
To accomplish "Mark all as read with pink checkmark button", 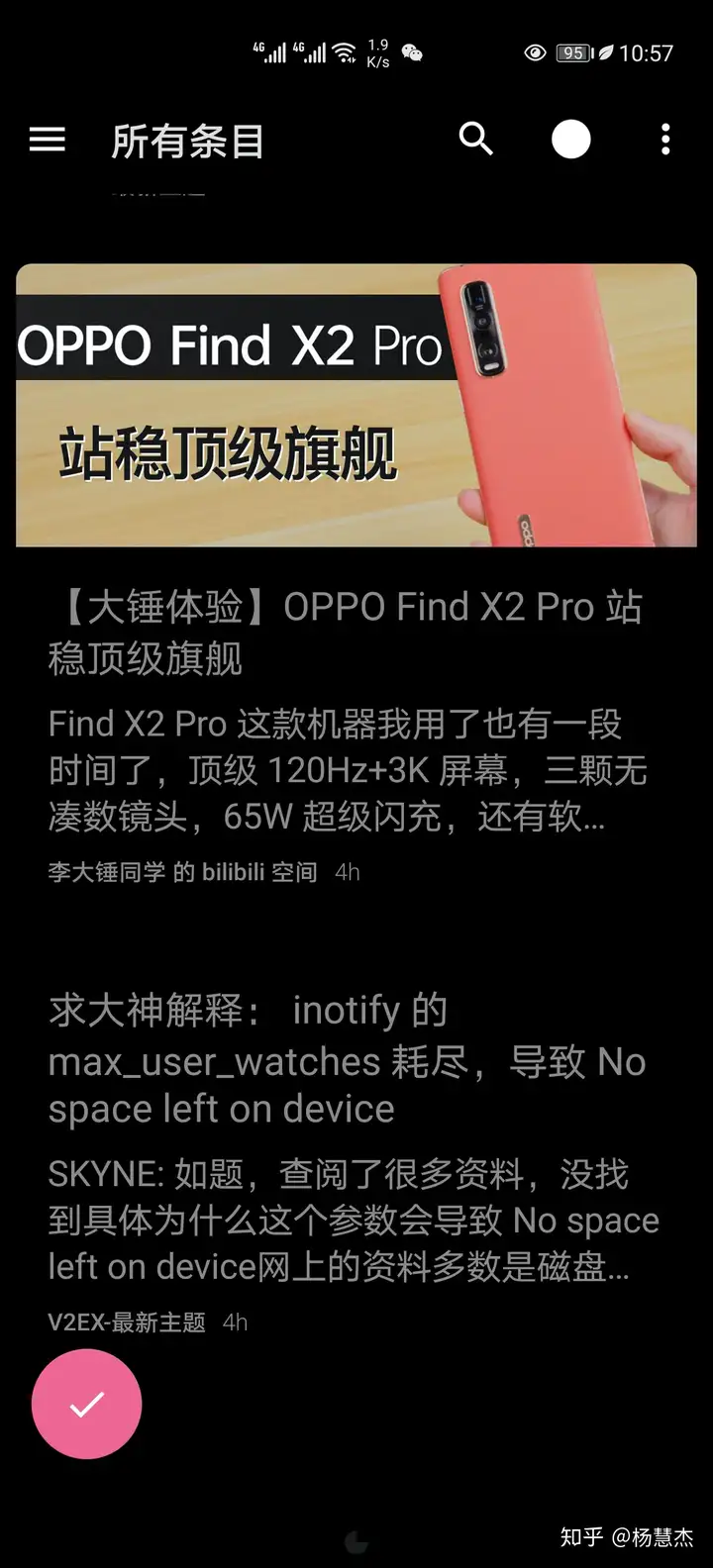I will click(x=87, y=1404).
